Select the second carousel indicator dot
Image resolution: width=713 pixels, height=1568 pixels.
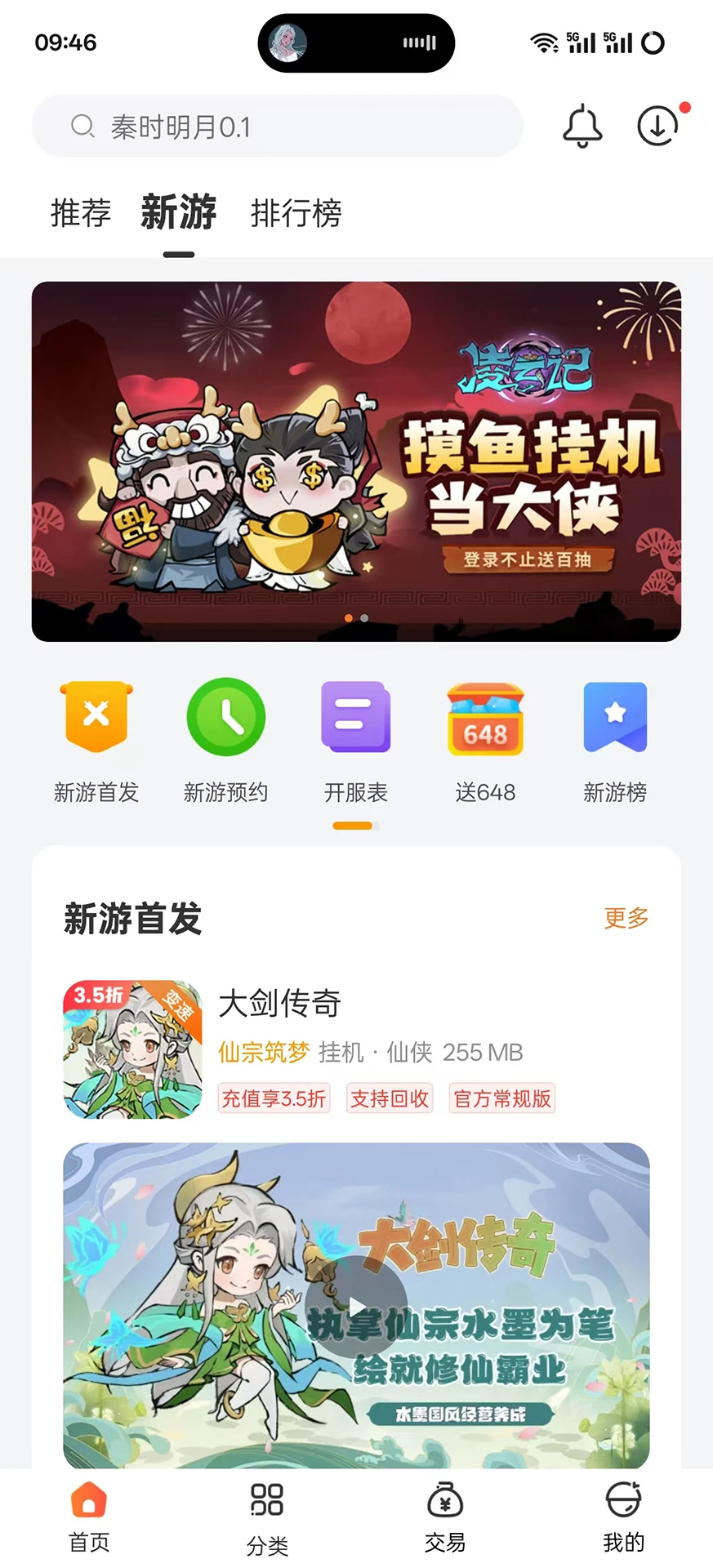pyautogui.click(x=363, y=618)
